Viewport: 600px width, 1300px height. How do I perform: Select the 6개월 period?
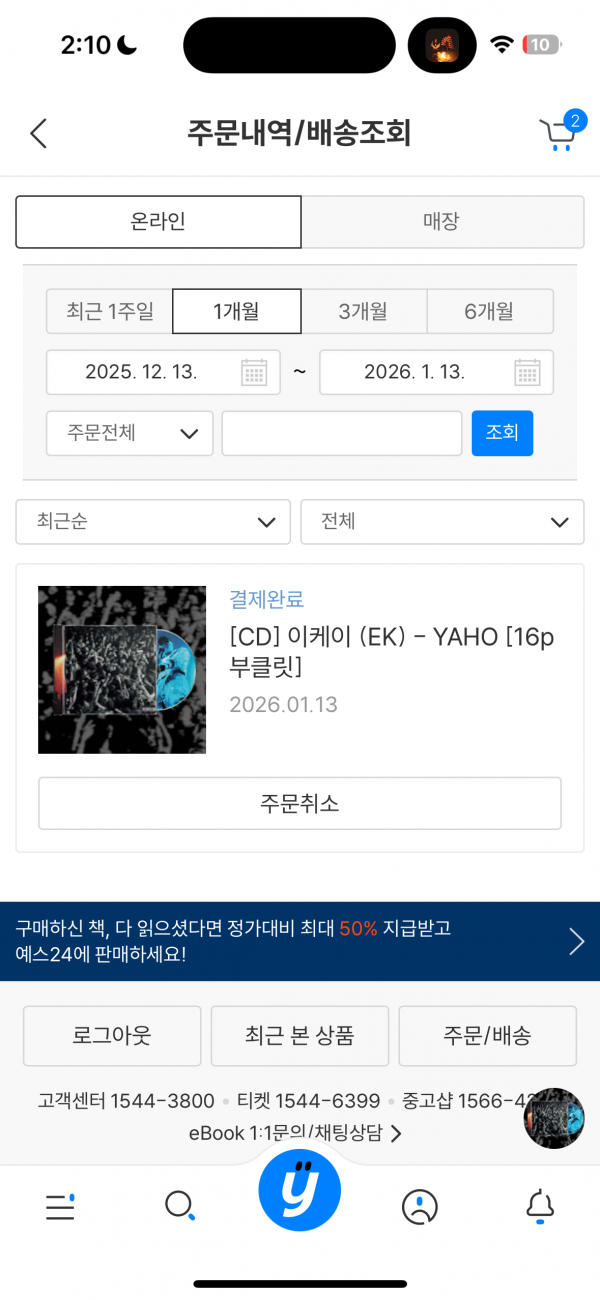point(489,311)
